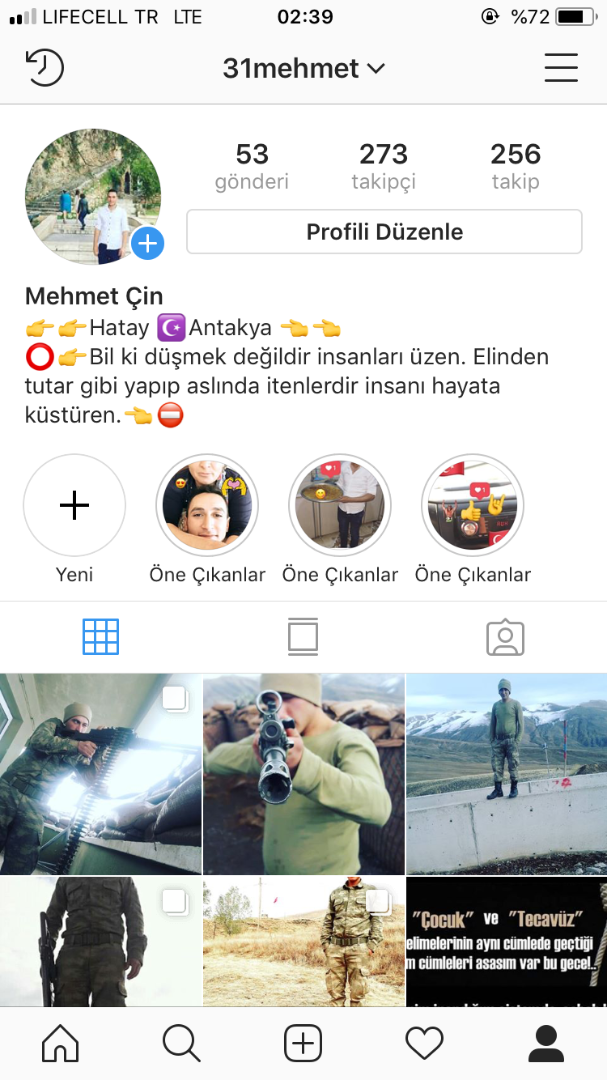Switch to the tagged photos tab

505,637
